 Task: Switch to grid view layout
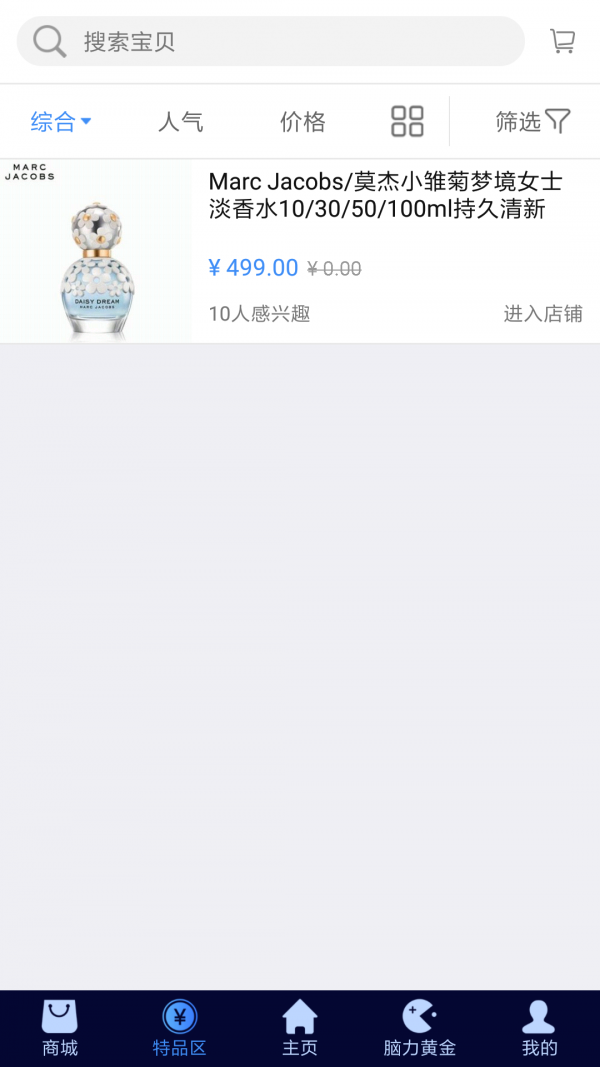pyautogui.click(x=407, y=122)
